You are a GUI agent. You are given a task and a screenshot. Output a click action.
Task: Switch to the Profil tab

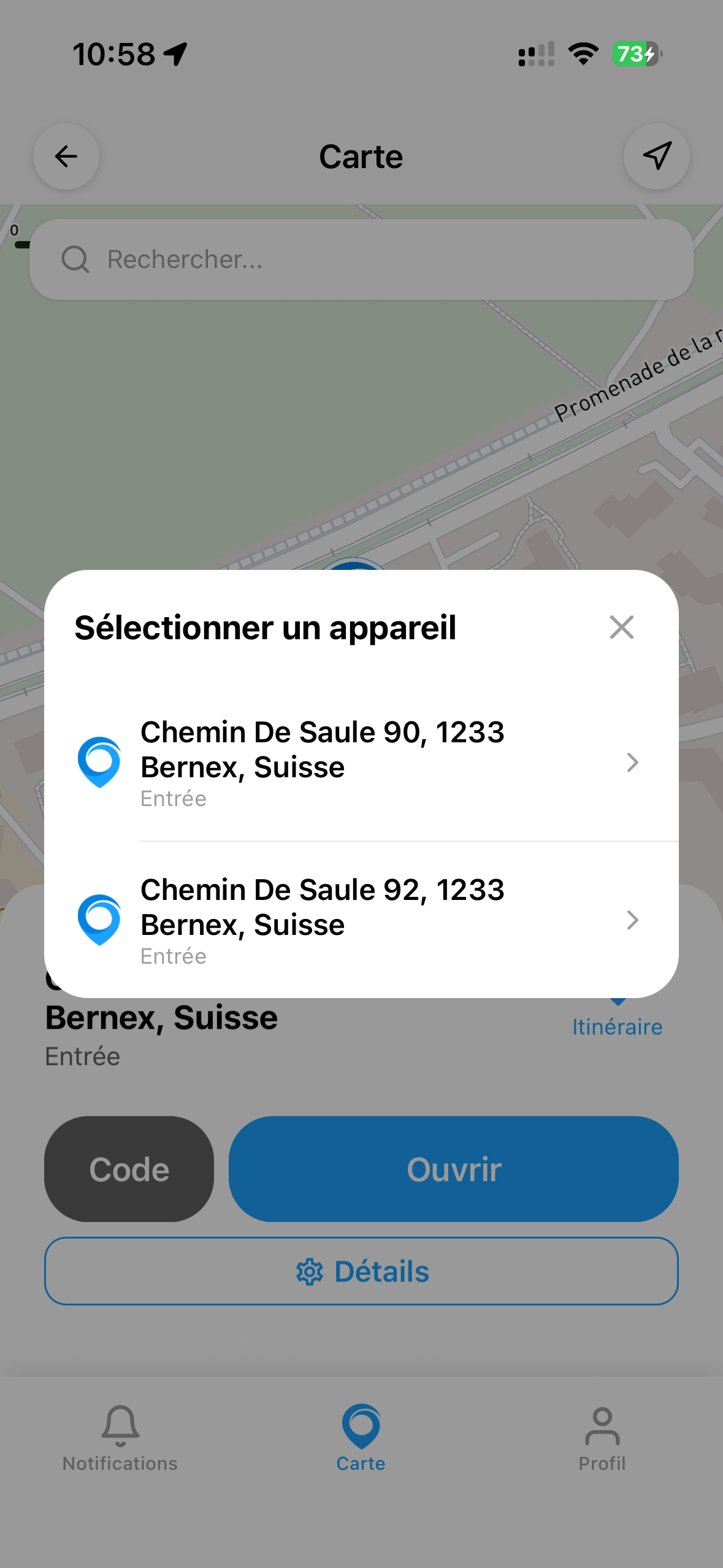point(602,1442)
